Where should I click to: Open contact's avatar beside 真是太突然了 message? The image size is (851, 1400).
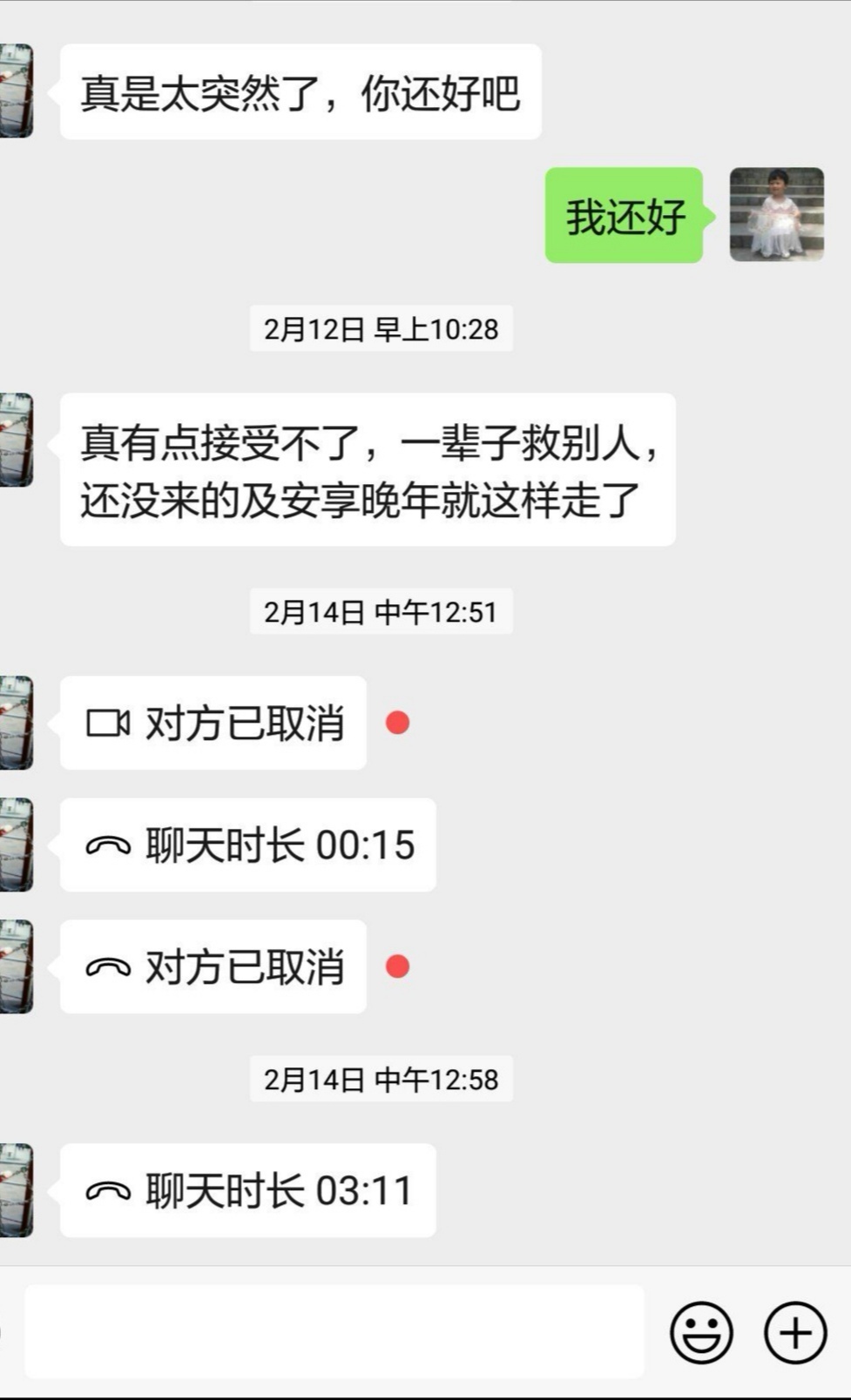click(x=16, y=91)
